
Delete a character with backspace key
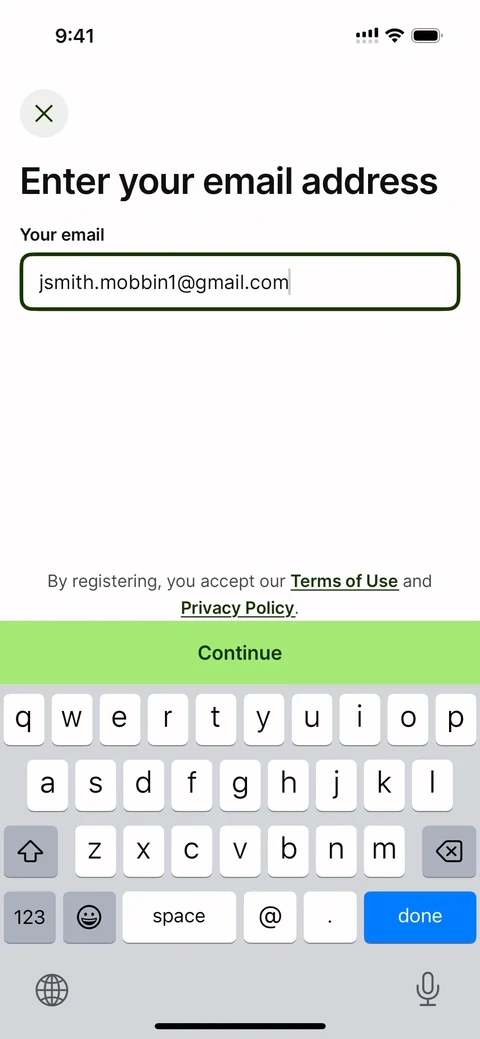pyautogui.click(x=449, y=851)
